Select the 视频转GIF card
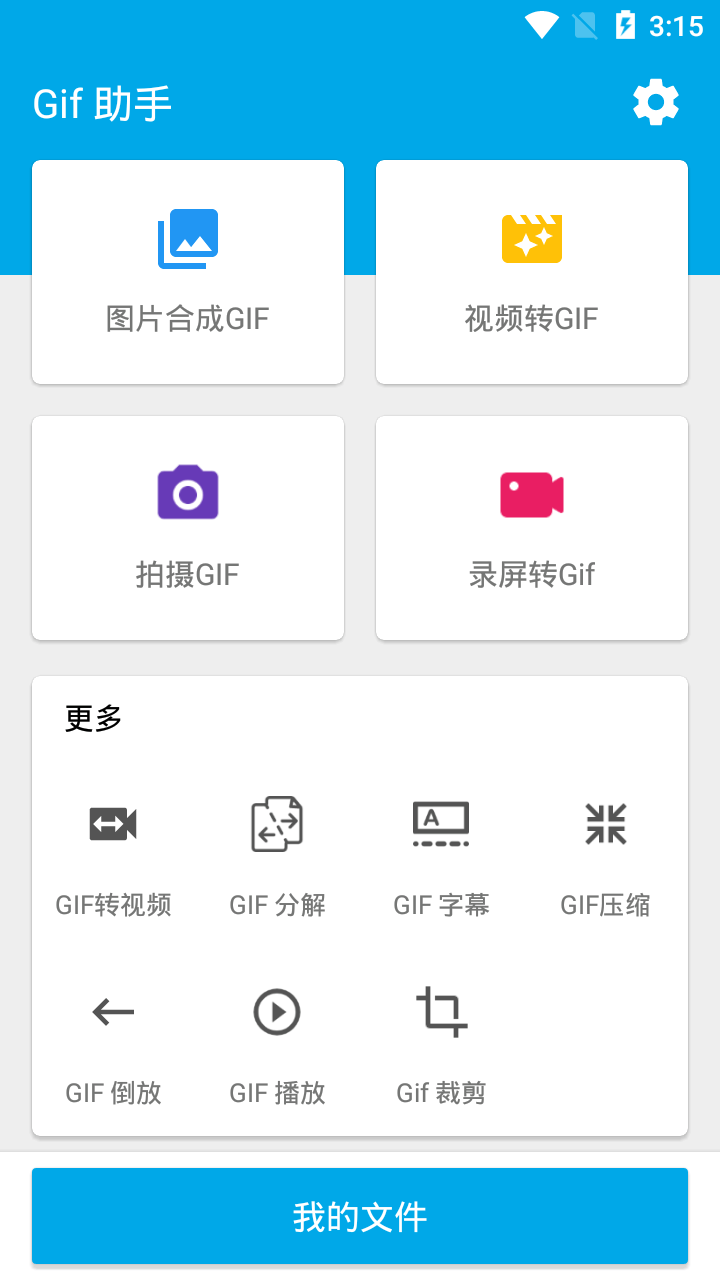 (x=532, y=272)
